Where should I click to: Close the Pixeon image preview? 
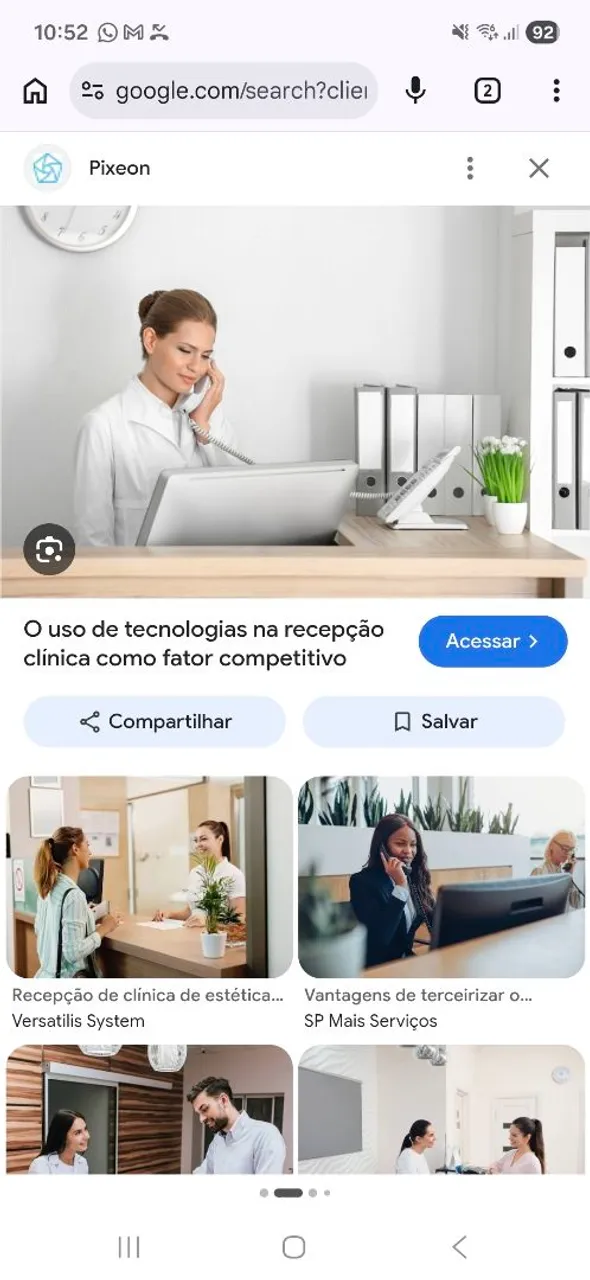[539, 168]
